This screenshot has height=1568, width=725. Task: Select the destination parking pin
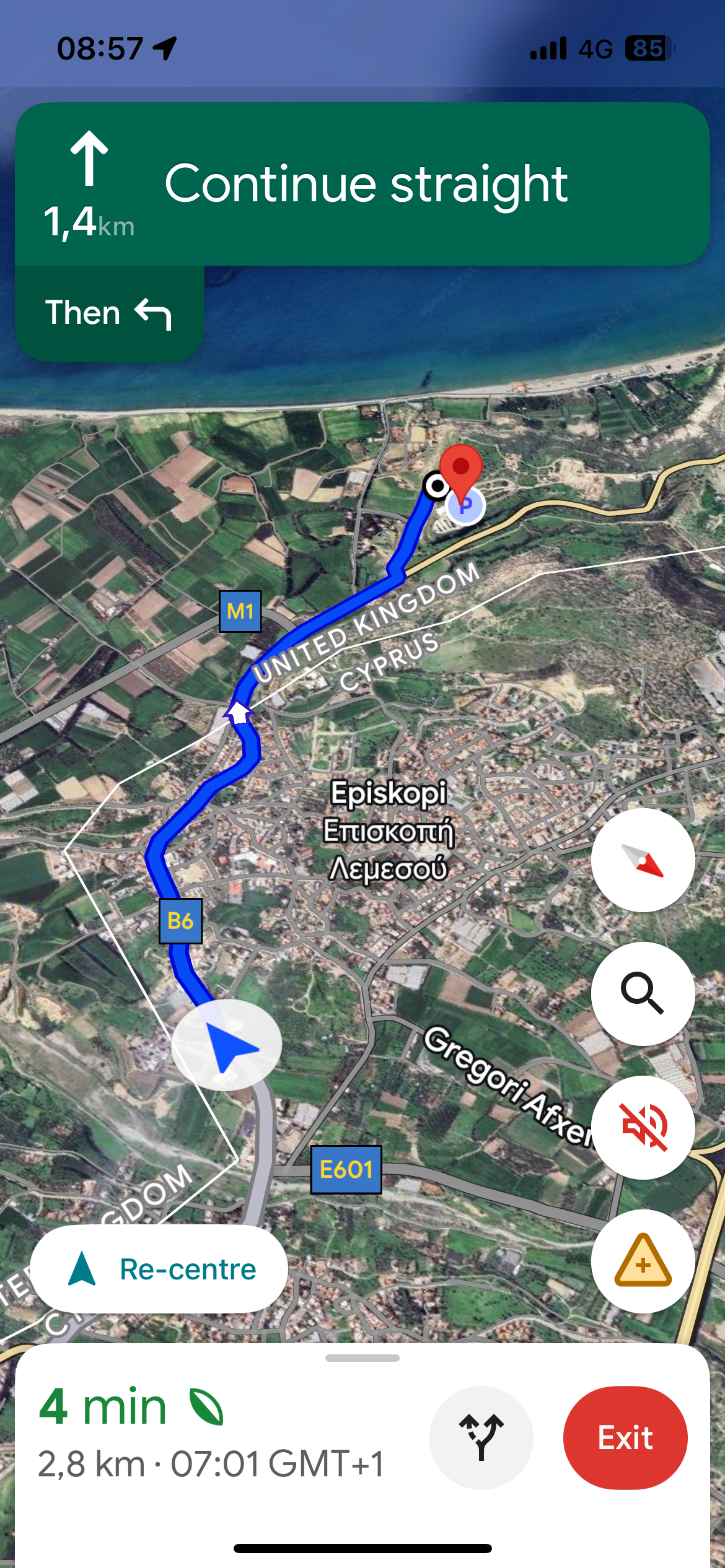(465, 506)
